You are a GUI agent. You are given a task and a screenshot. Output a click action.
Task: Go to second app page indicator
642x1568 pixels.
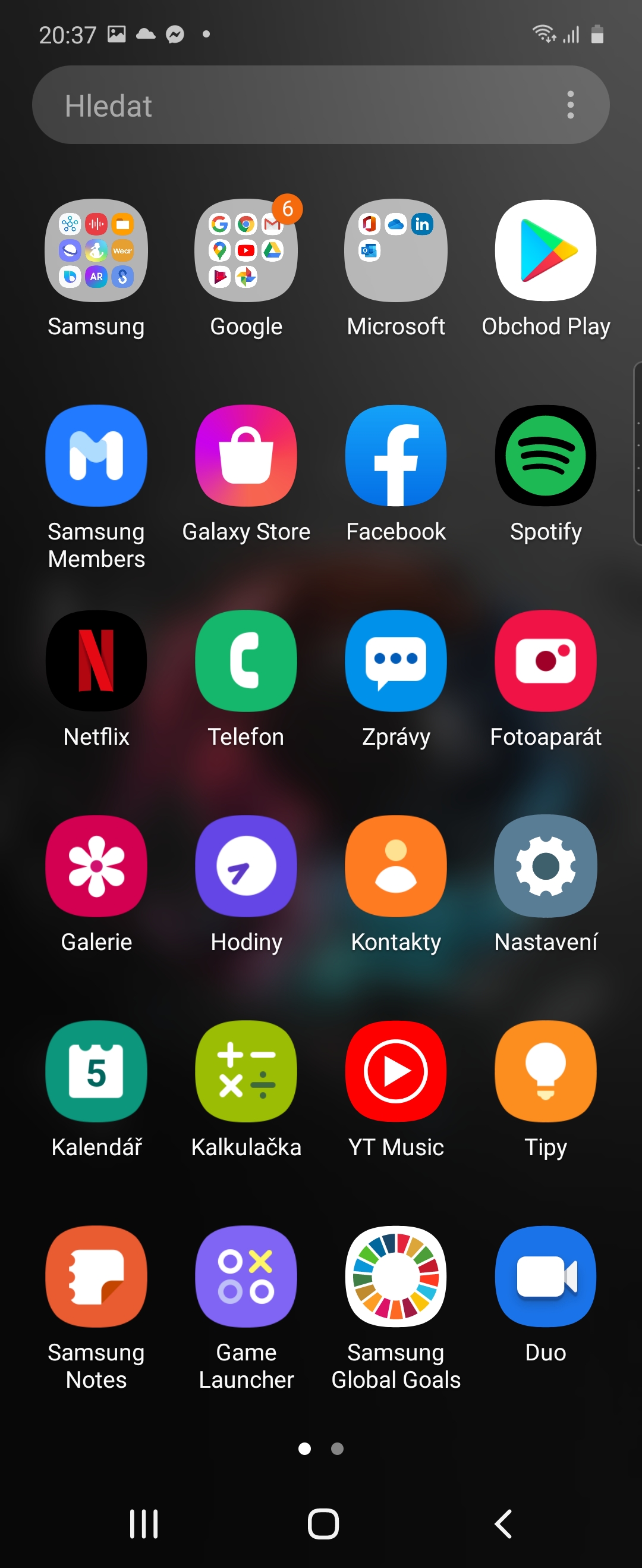coord(337,1448)
